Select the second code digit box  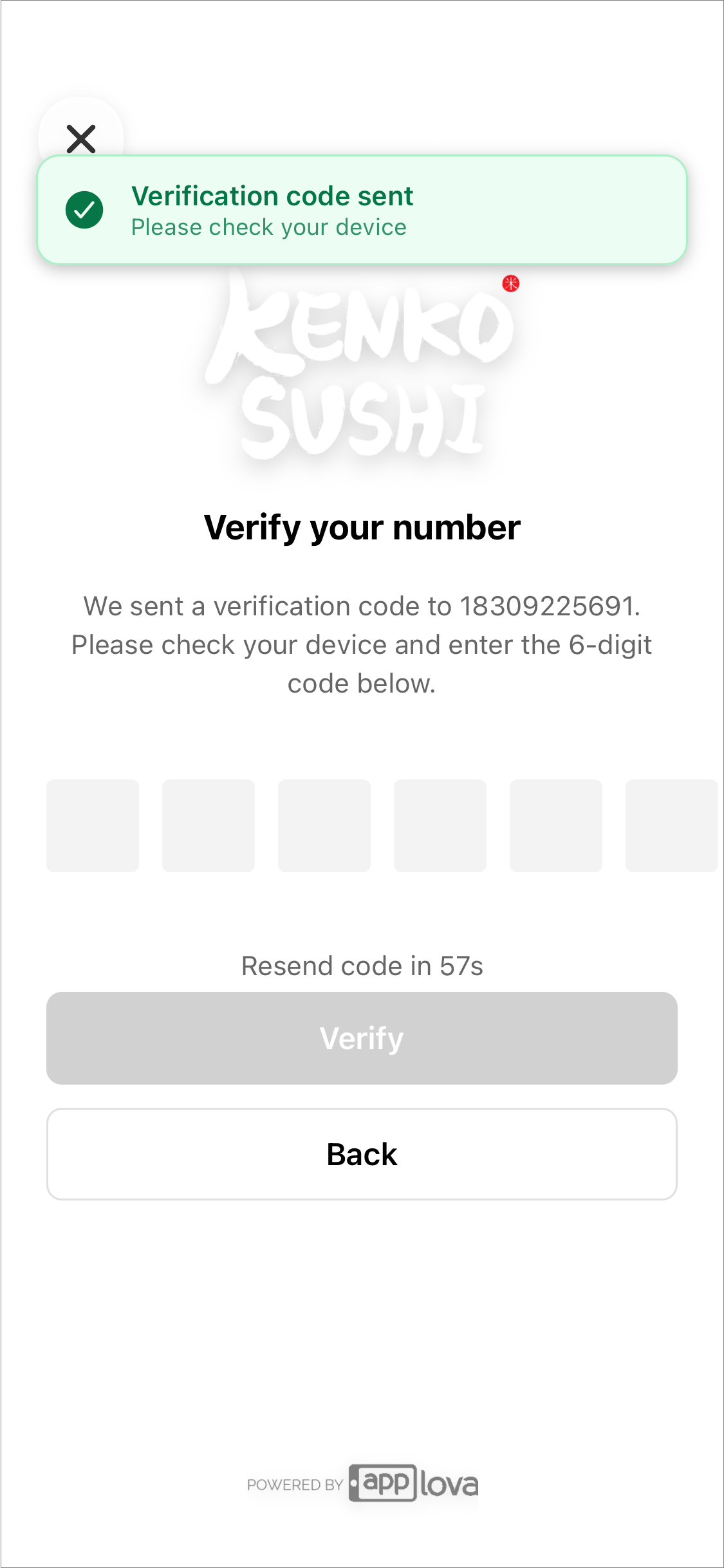tap(209, 826)
